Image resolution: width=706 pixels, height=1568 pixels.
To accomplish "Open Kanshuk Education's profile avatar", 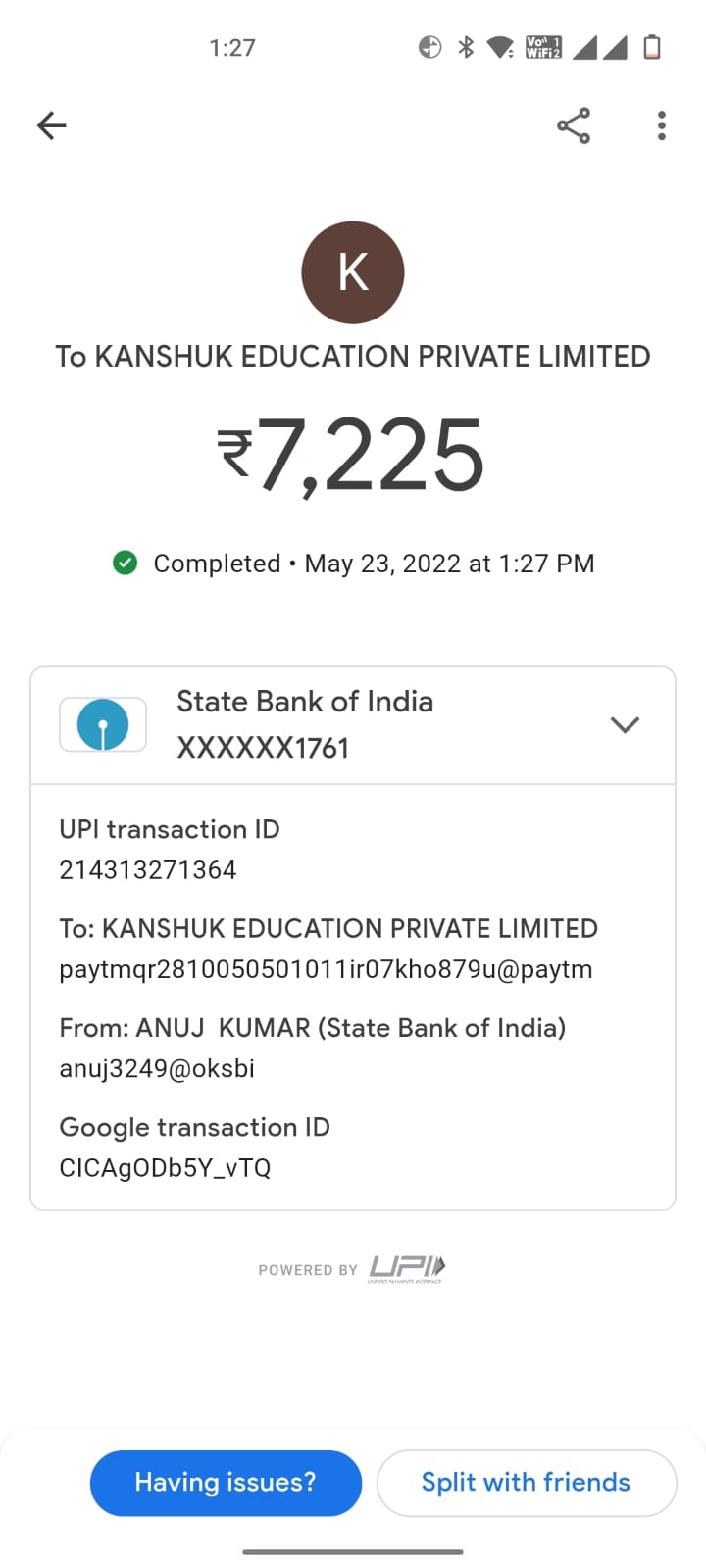I will pos(353,272).
